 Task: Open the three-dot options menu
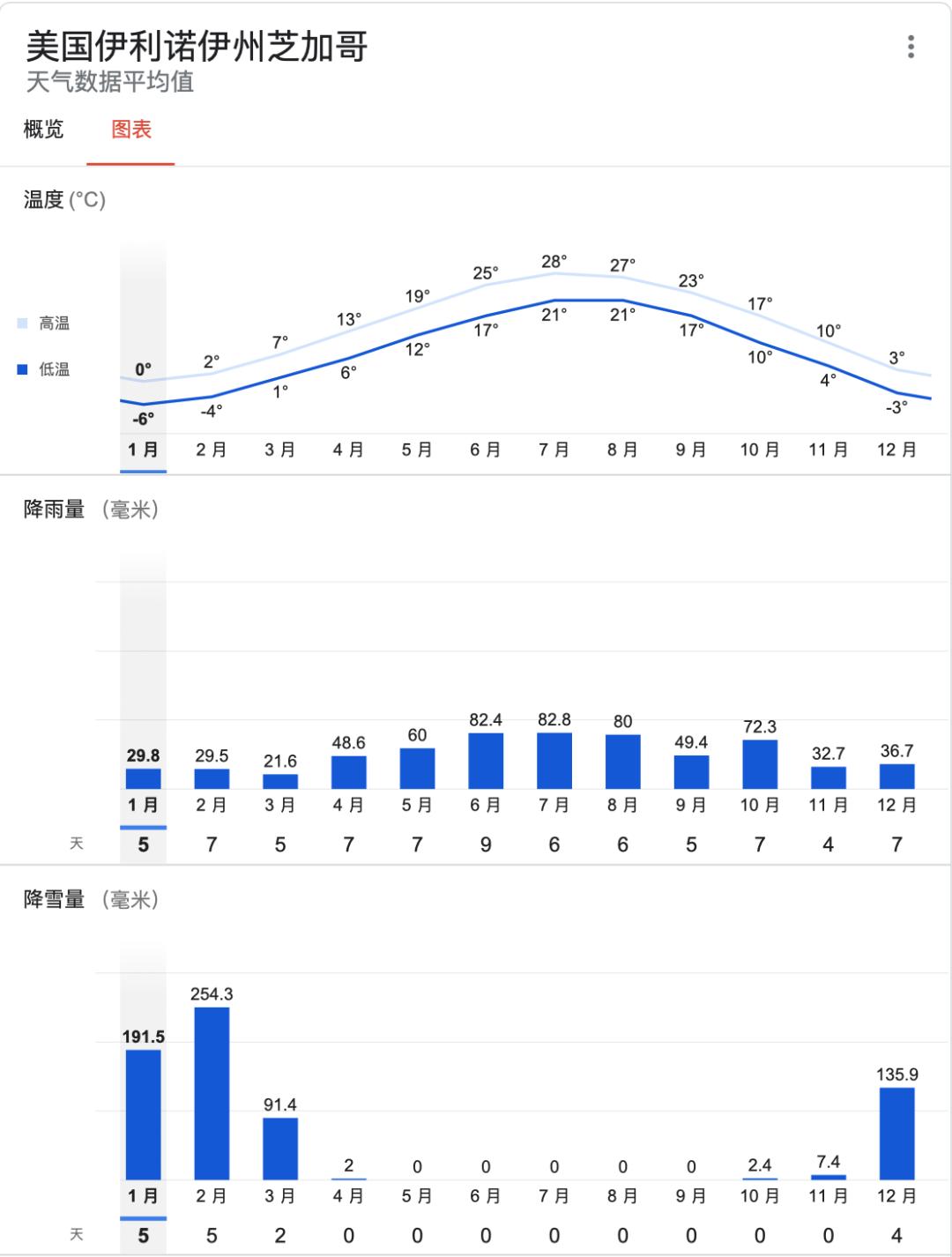pos(911,48)
